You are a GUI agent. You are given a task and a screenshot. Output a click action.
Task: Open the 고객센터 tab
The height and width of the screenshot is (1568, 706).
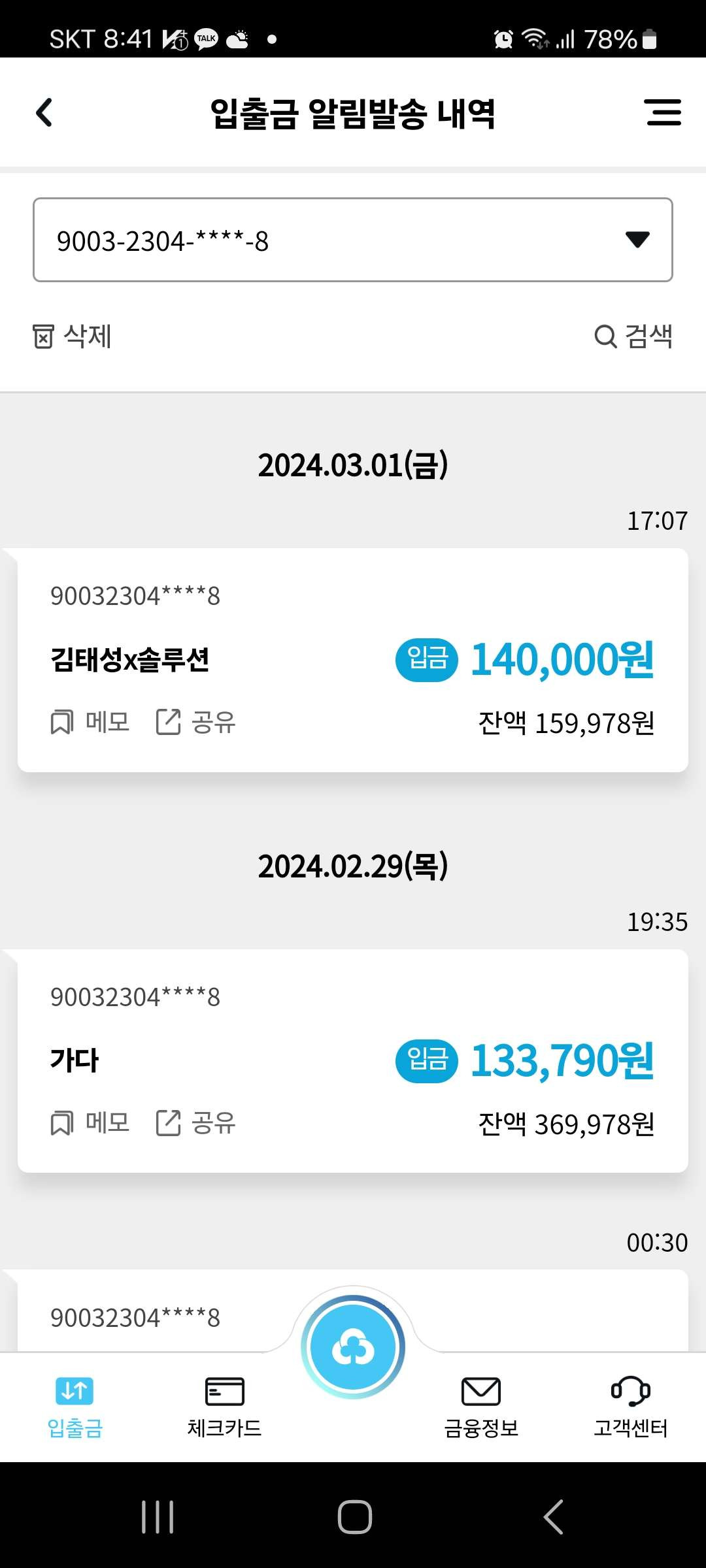[630, 1407]
